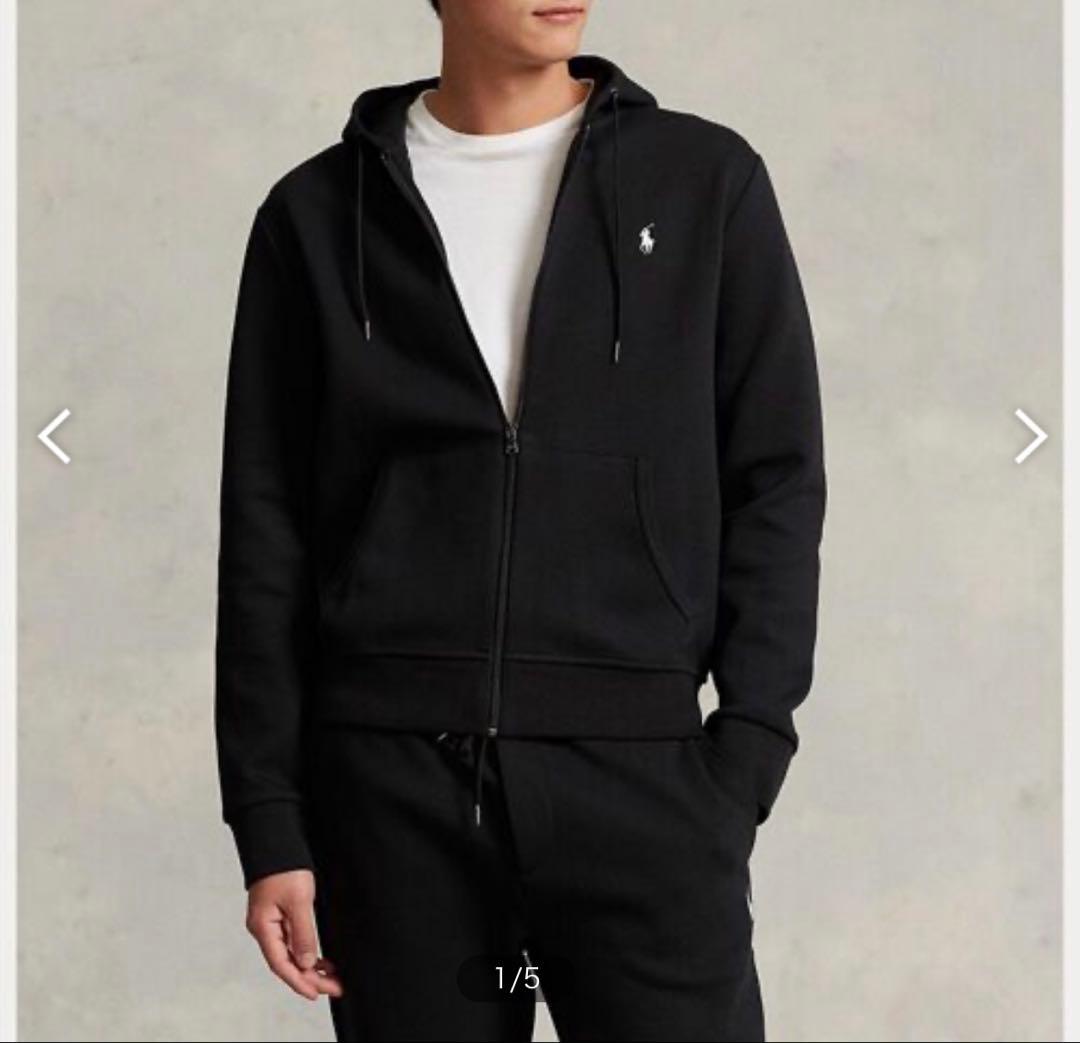Viewport: 1080px width, 1043px height.
Task: Go back to the previous product photo
Action: tap(54, 436)
